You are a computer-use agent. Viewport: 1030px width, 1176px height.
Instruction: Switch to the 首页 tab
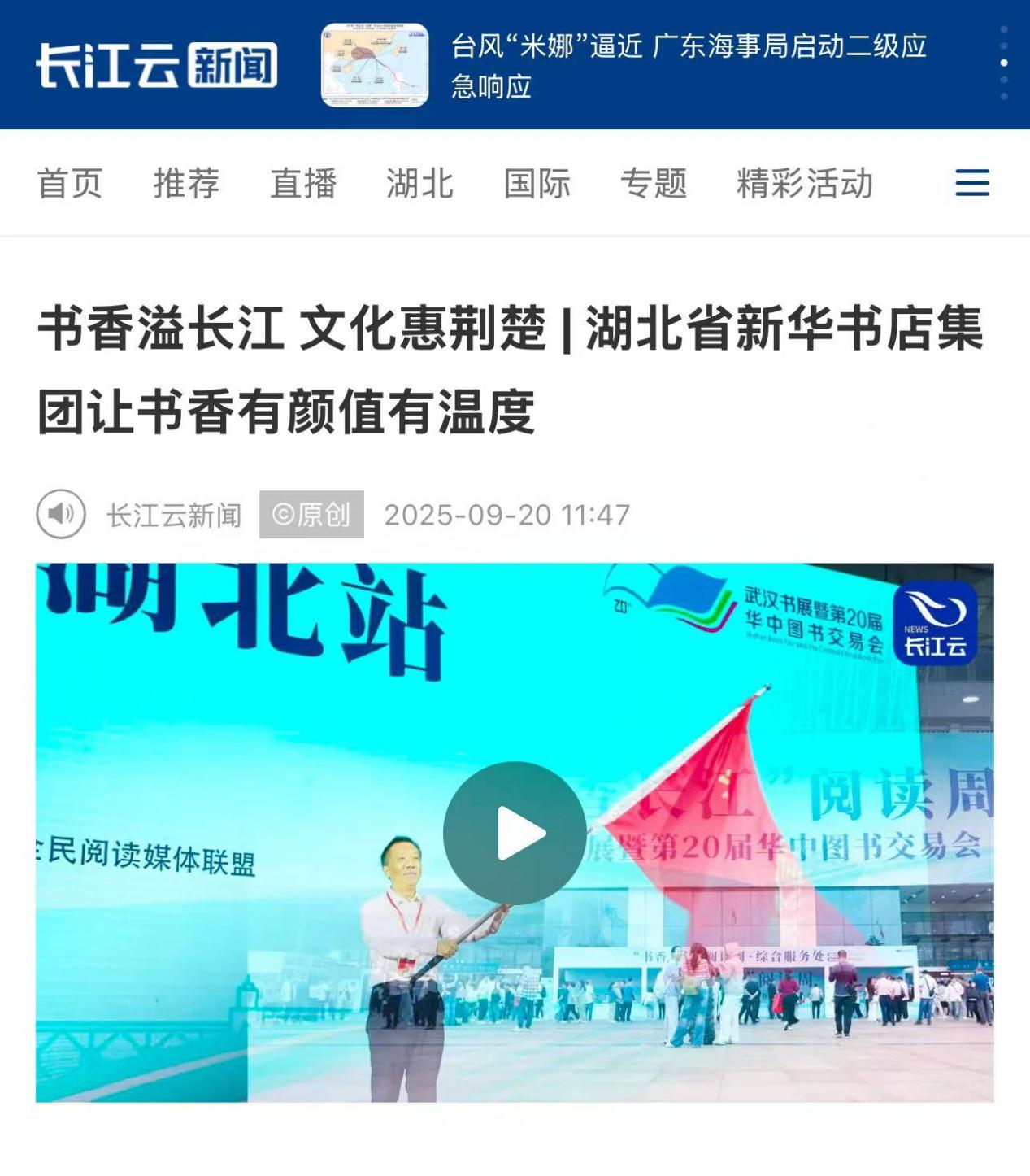(x=70, y=183)
